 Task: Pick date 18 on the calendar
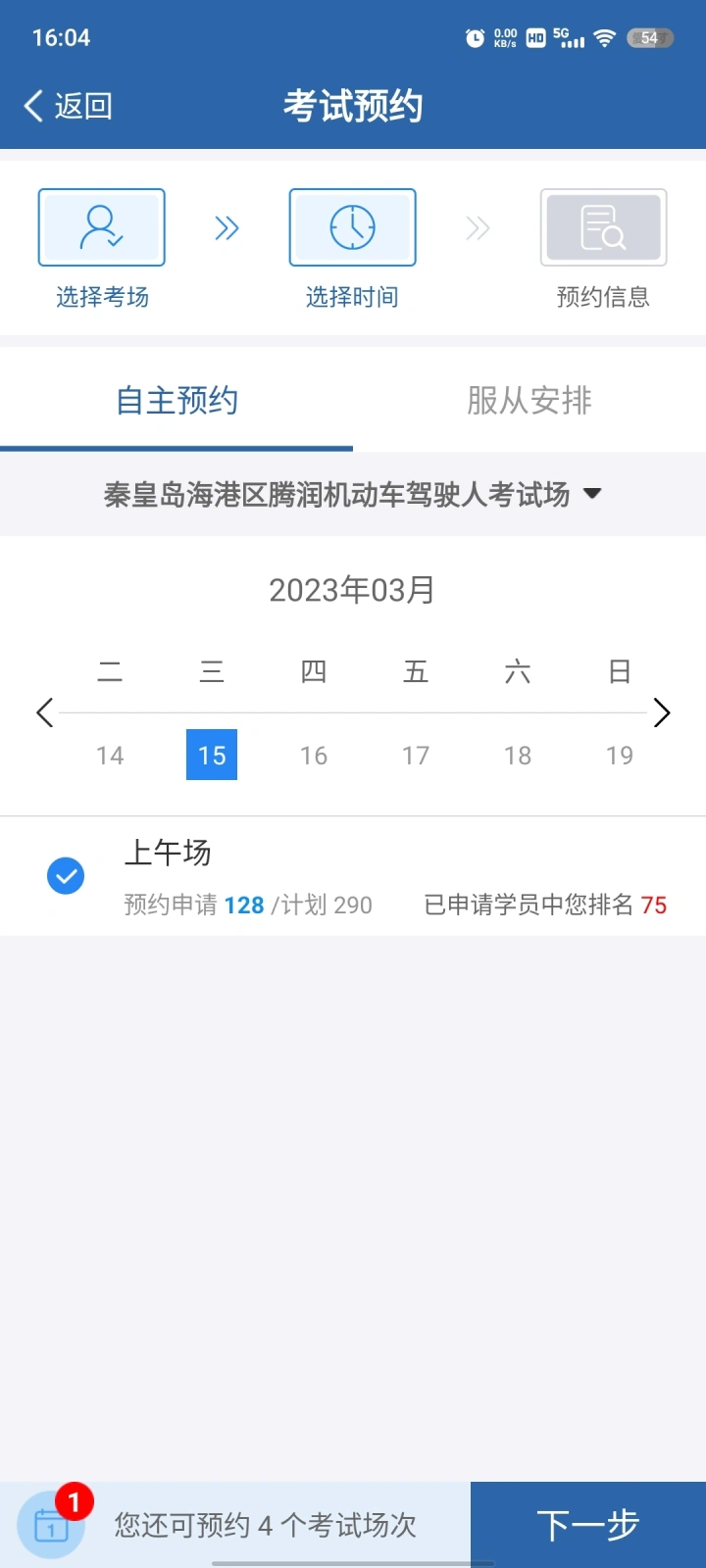518,756
